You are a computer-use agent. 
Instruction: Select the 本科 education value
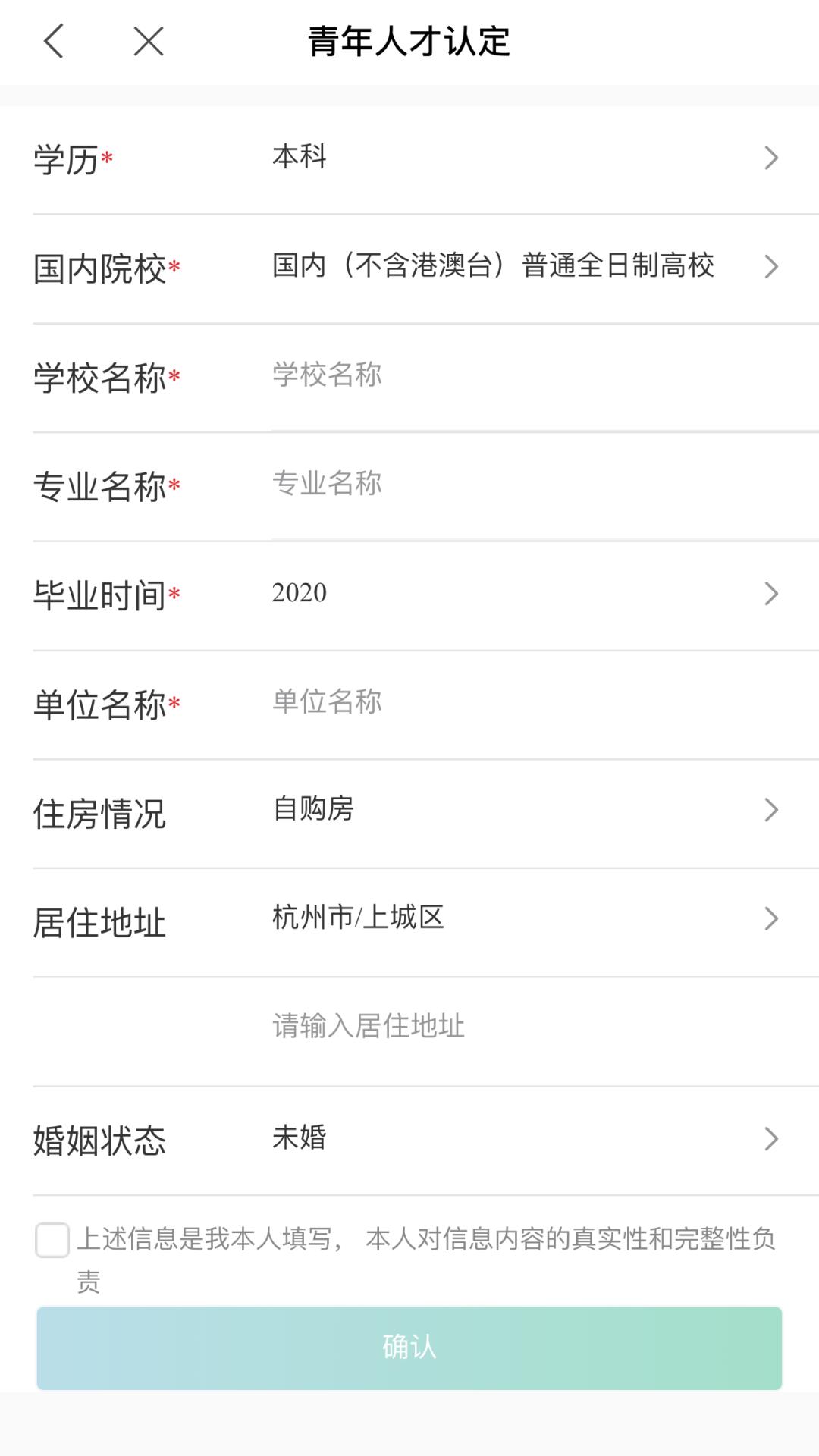pos(300,157)
